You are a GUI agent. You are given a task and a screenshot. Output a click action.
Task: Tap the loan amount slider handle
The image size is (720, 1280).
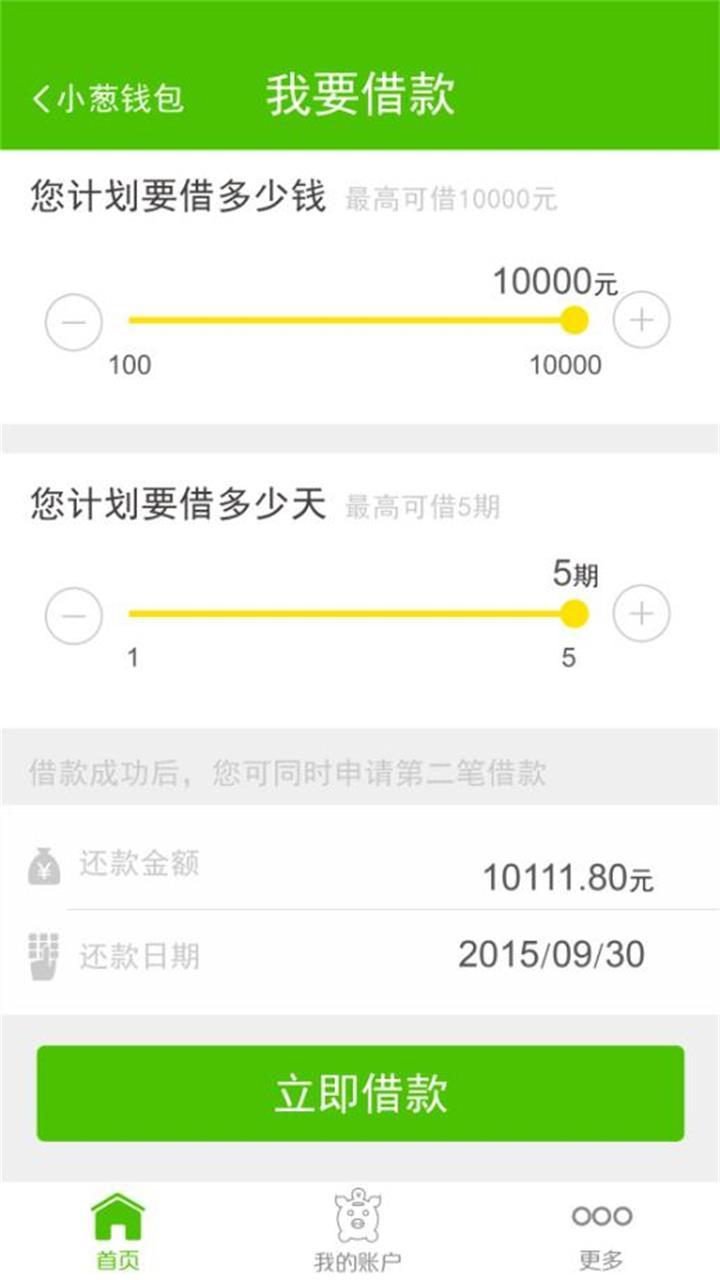[574, 321]
